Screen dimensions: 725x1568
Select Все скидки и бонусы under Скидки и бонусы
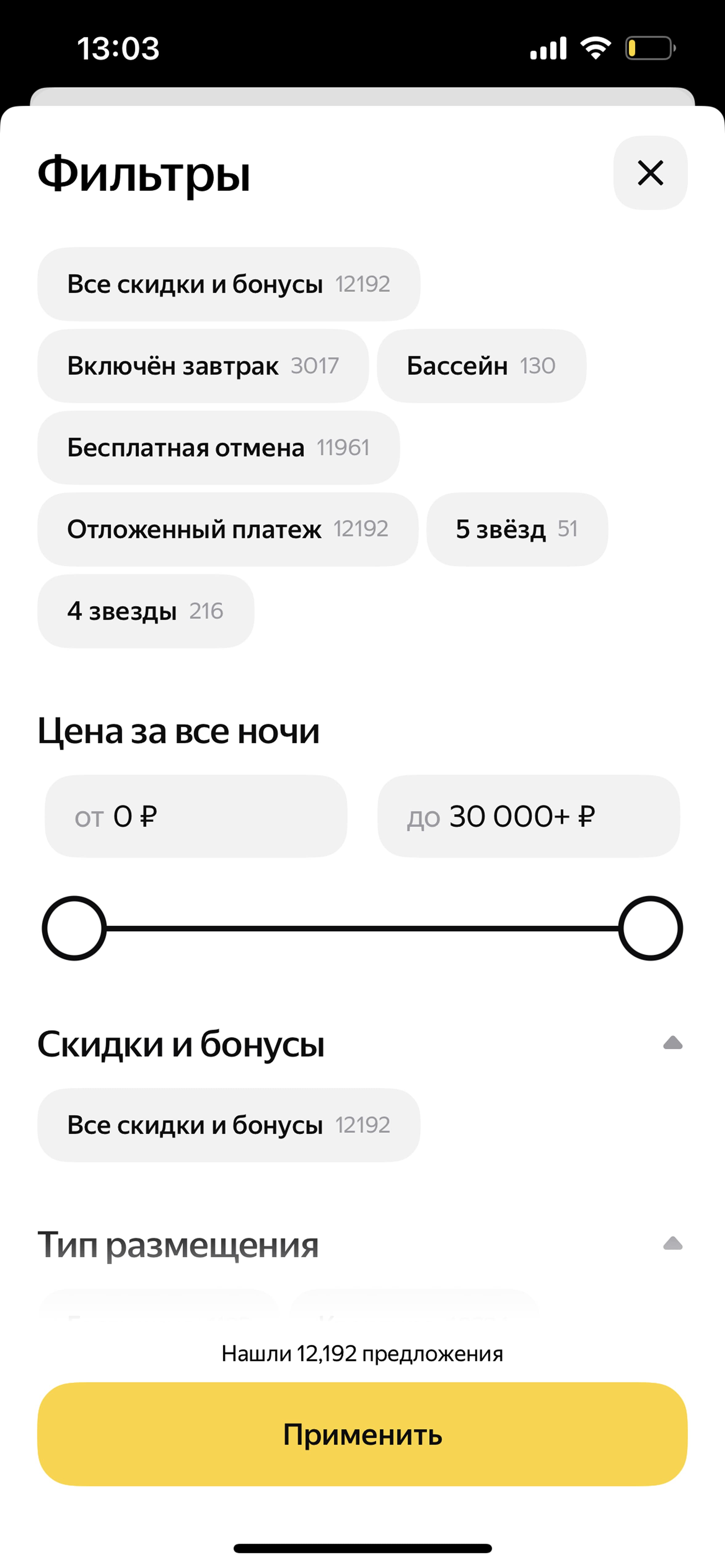[x=228, y=1125]
